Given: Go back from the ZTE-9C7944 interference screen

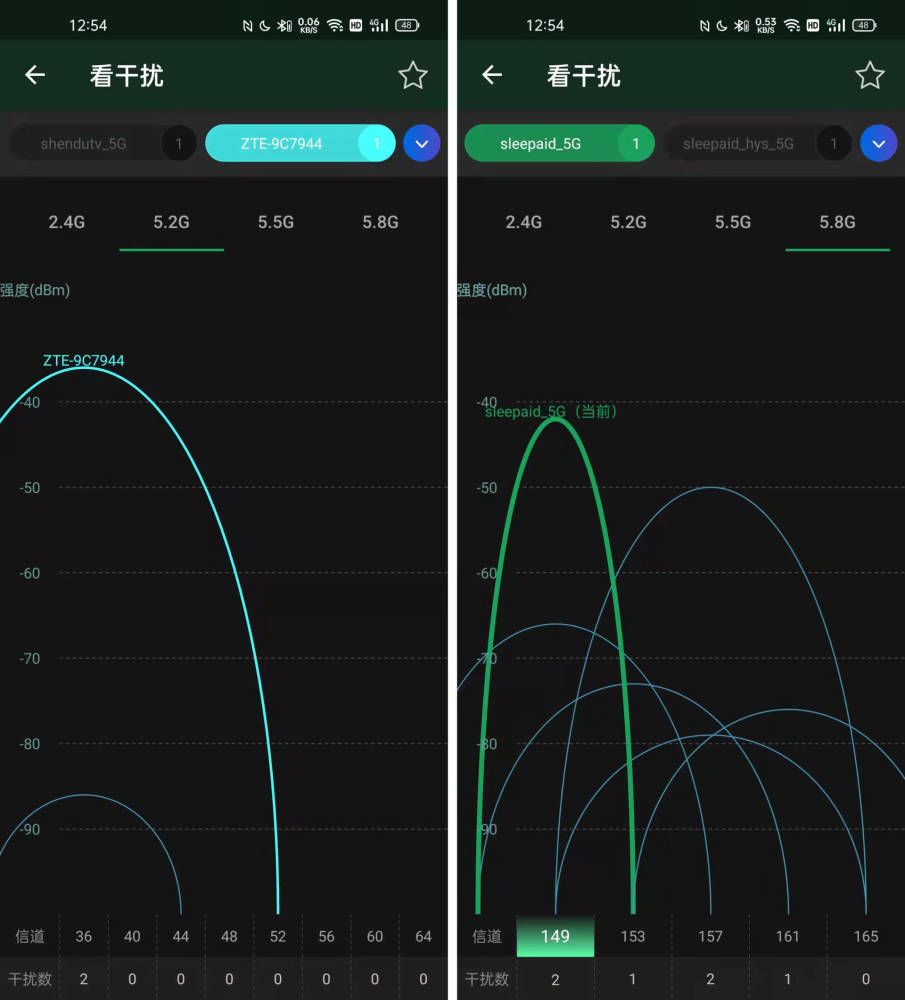Looking at the screenshot, I should pyautogui.click(x=35, y=75).
